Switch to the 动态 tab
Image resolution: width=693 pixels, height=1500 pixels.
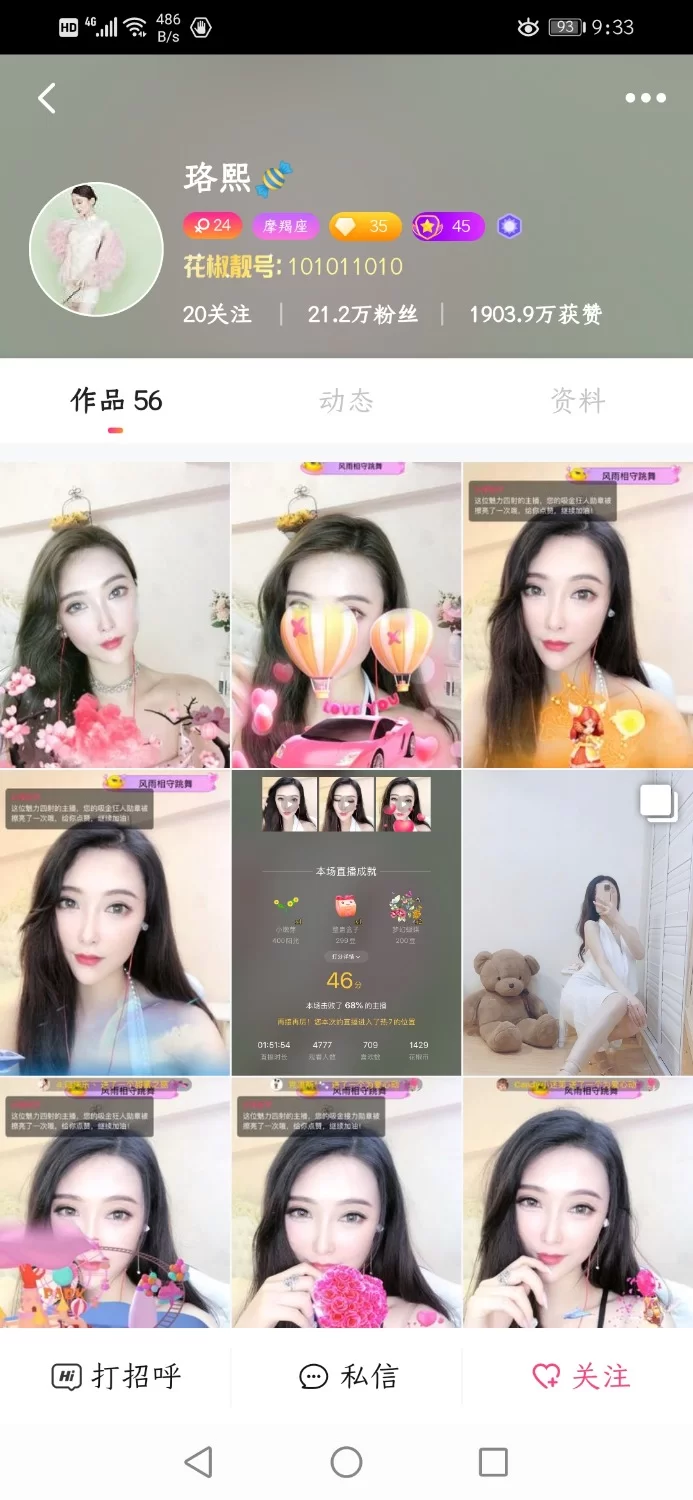346,401
